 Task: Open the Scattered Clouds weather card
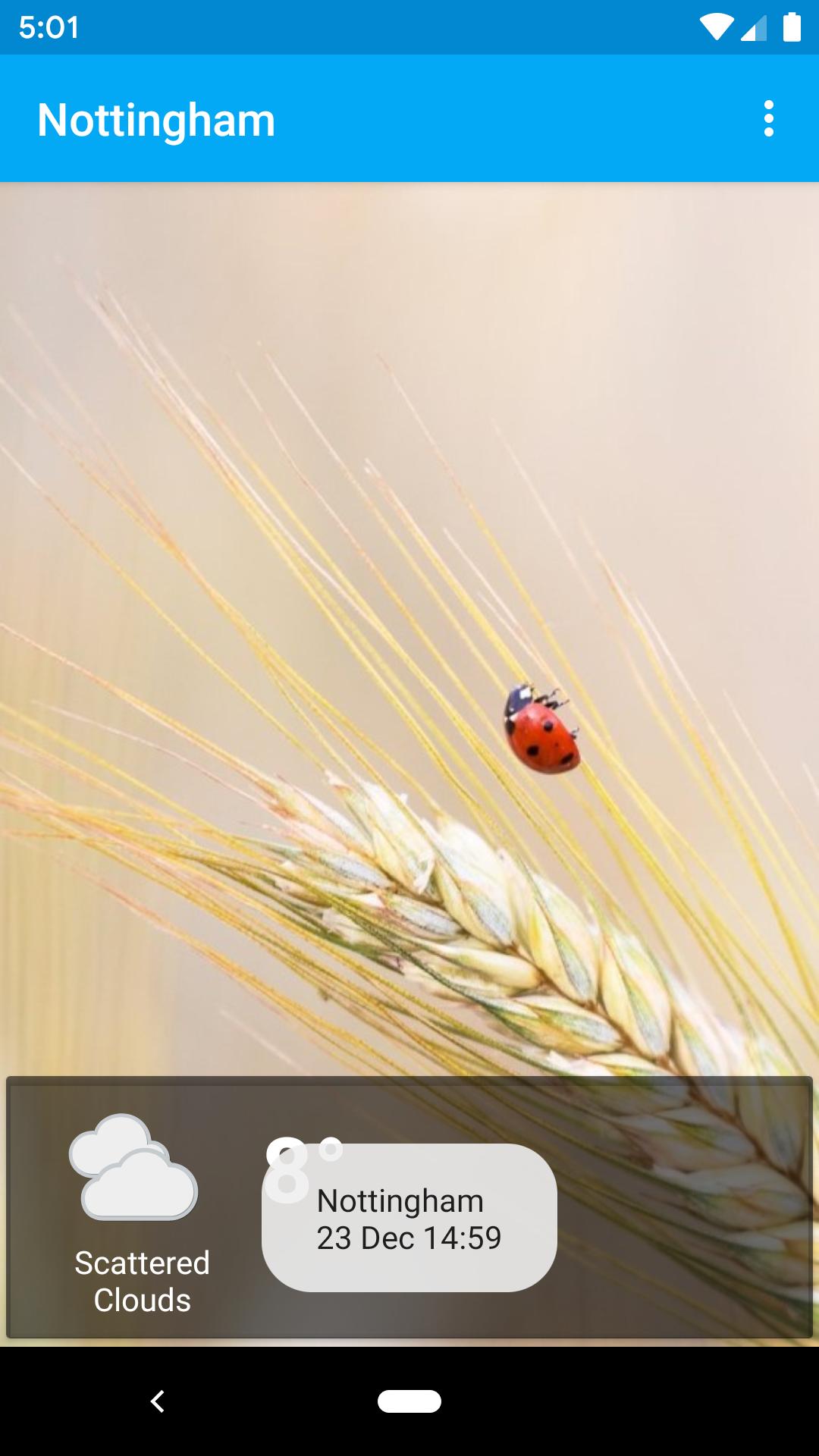point(141,1213)
